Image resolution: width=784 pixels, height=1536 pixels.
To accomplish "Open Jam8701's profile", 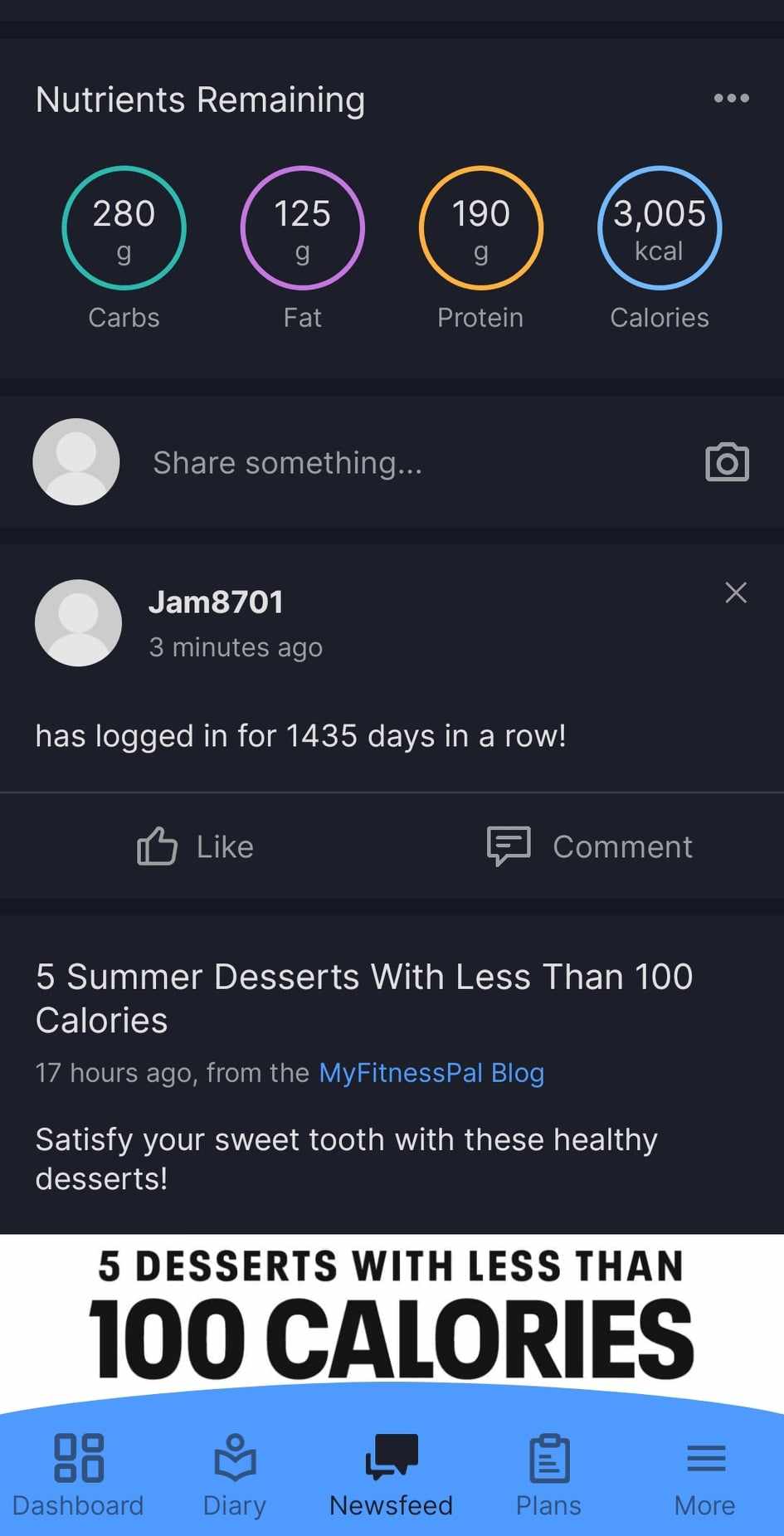I will click(x=216, y=602).
